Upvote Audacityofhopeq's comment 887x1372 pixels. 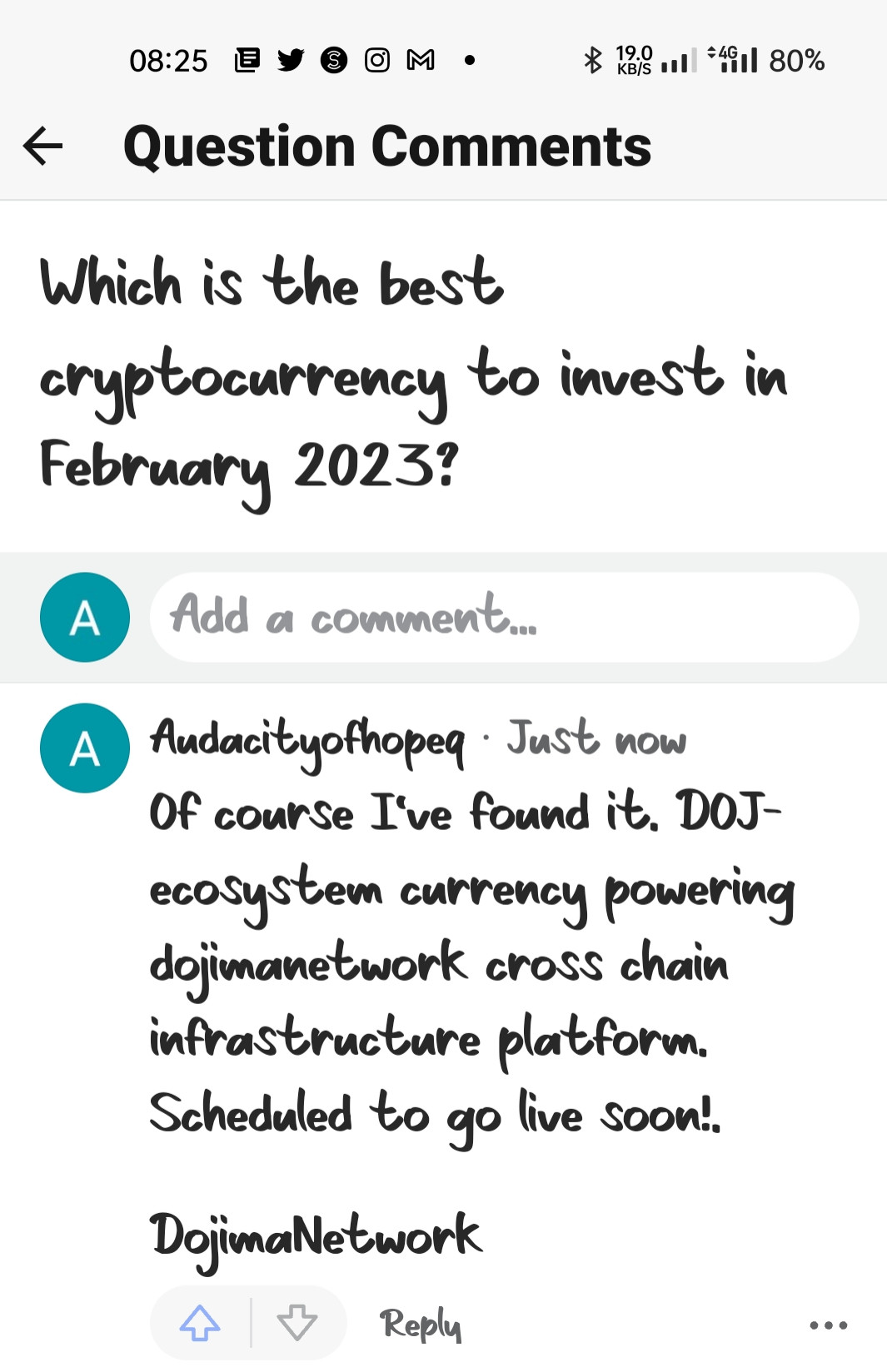pyautogui.click(x=200, y=1323)
